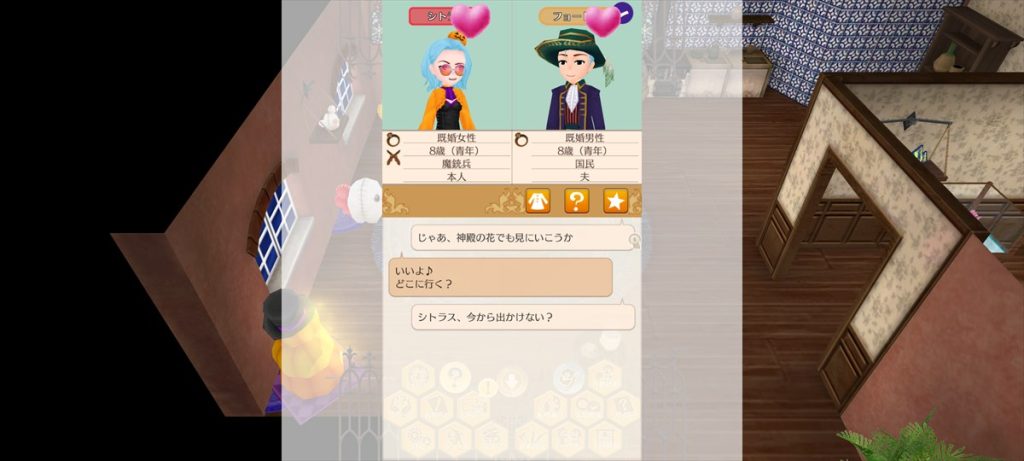Tap the 神殿の花でも見にいこうか dialogue bubble
Viewport: 1024px width, 461px height.
click(x=523, y=238)
